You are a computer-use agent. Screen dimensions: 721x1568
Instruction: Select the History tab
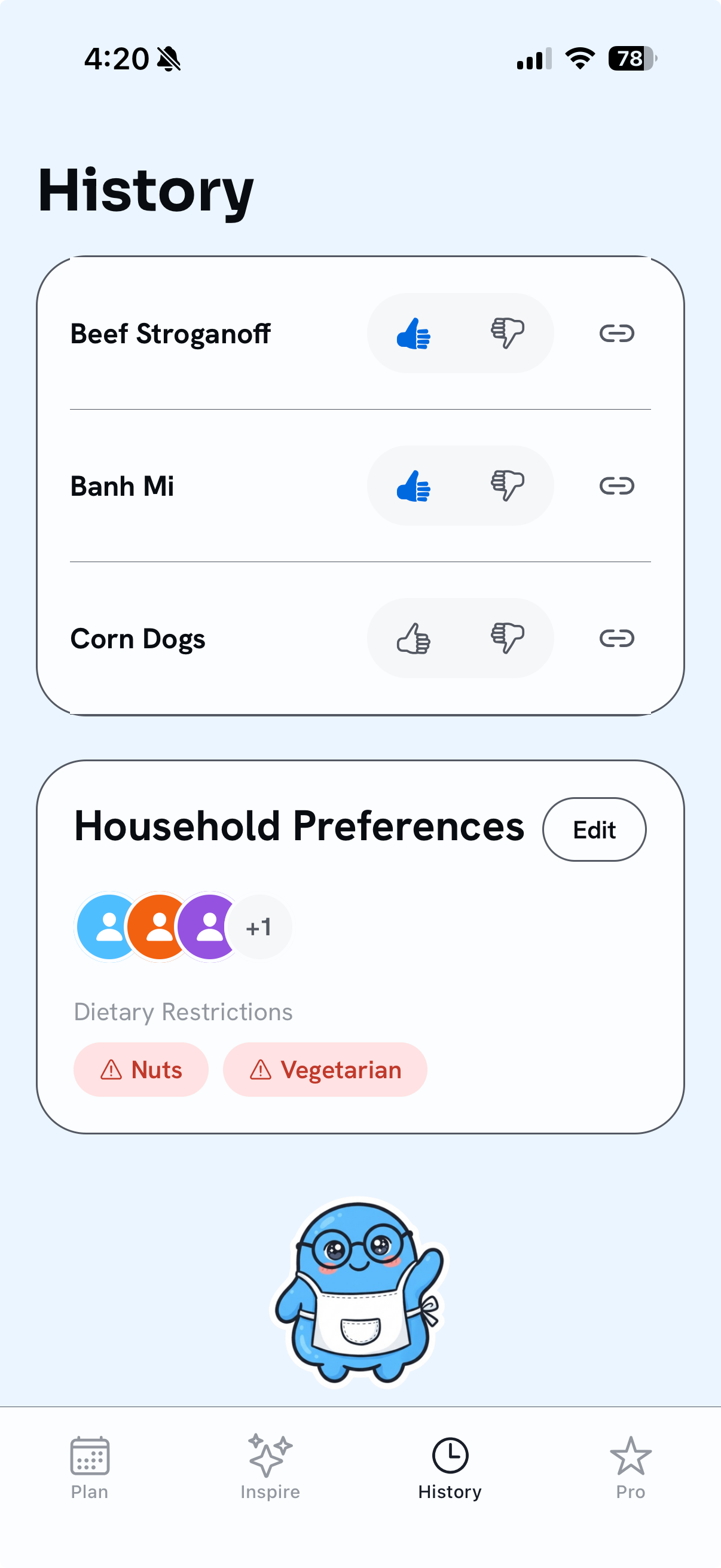tap(450, 1468)
